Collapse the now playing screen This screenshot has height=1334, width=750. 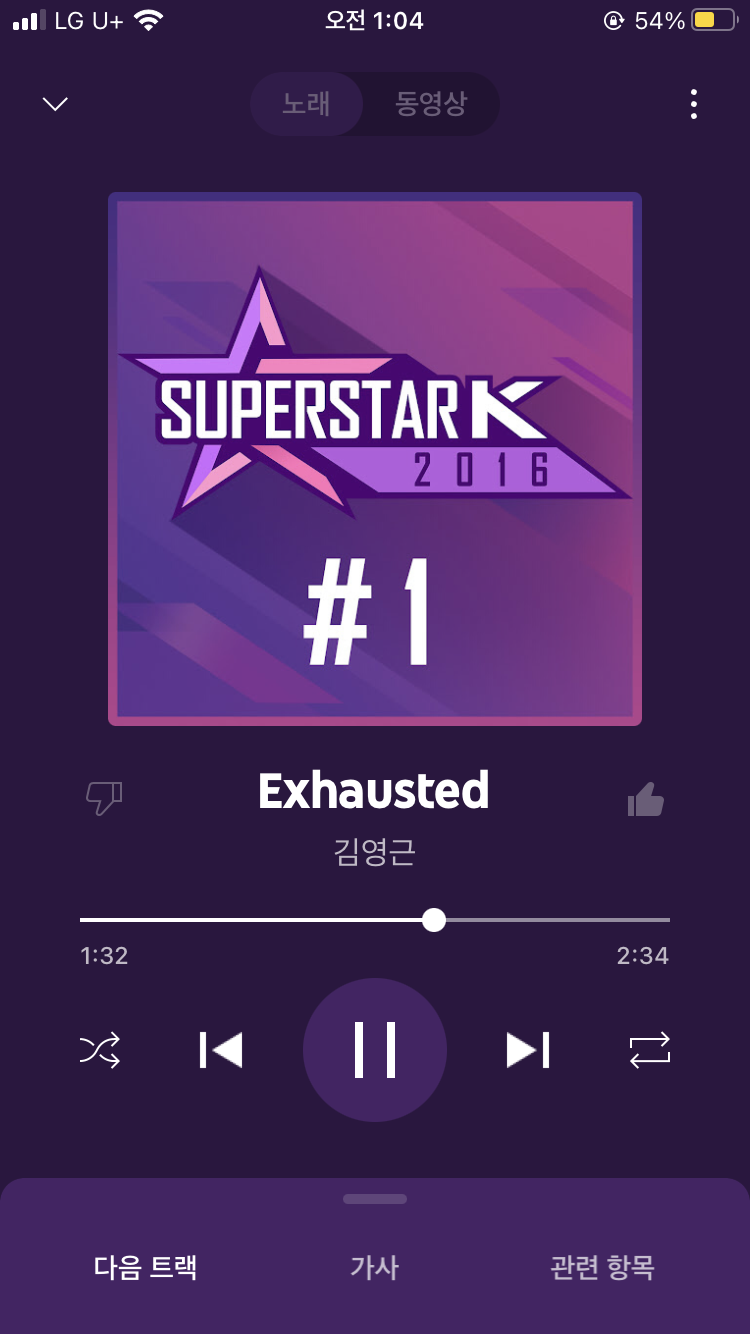56,104
